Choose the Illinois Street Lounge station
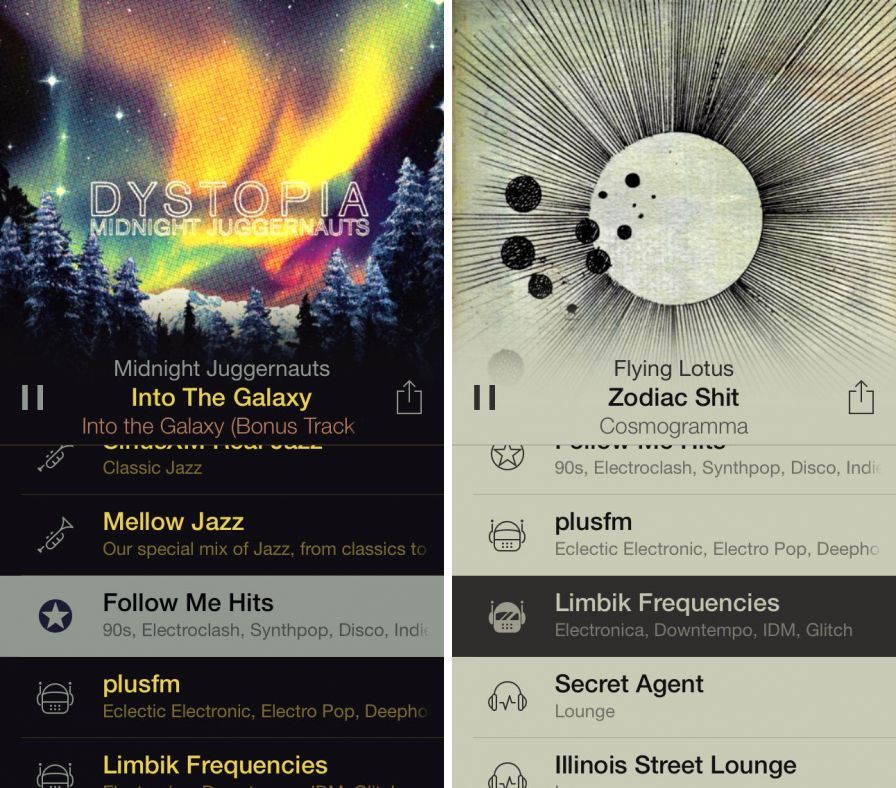Screen dimensions: 896x788 click(x=674, y=768)
